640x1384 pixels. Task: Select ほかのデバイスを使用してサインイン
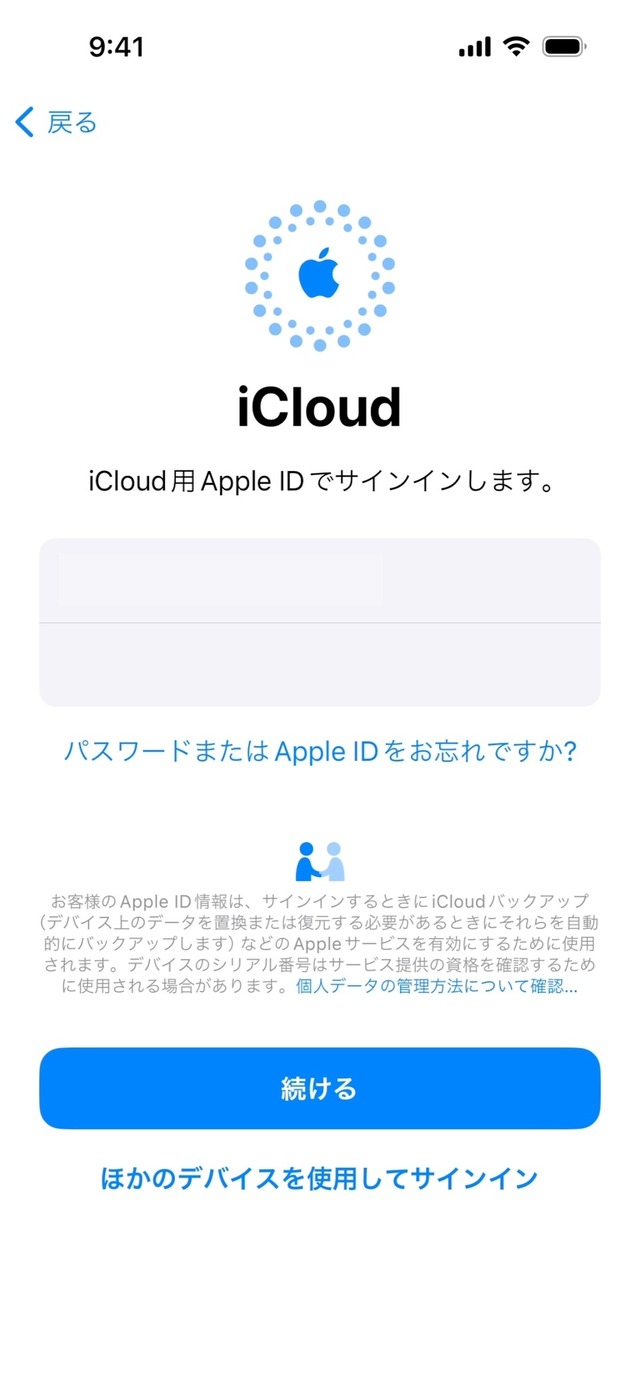pyautogui.click(x=320, y=1179)
